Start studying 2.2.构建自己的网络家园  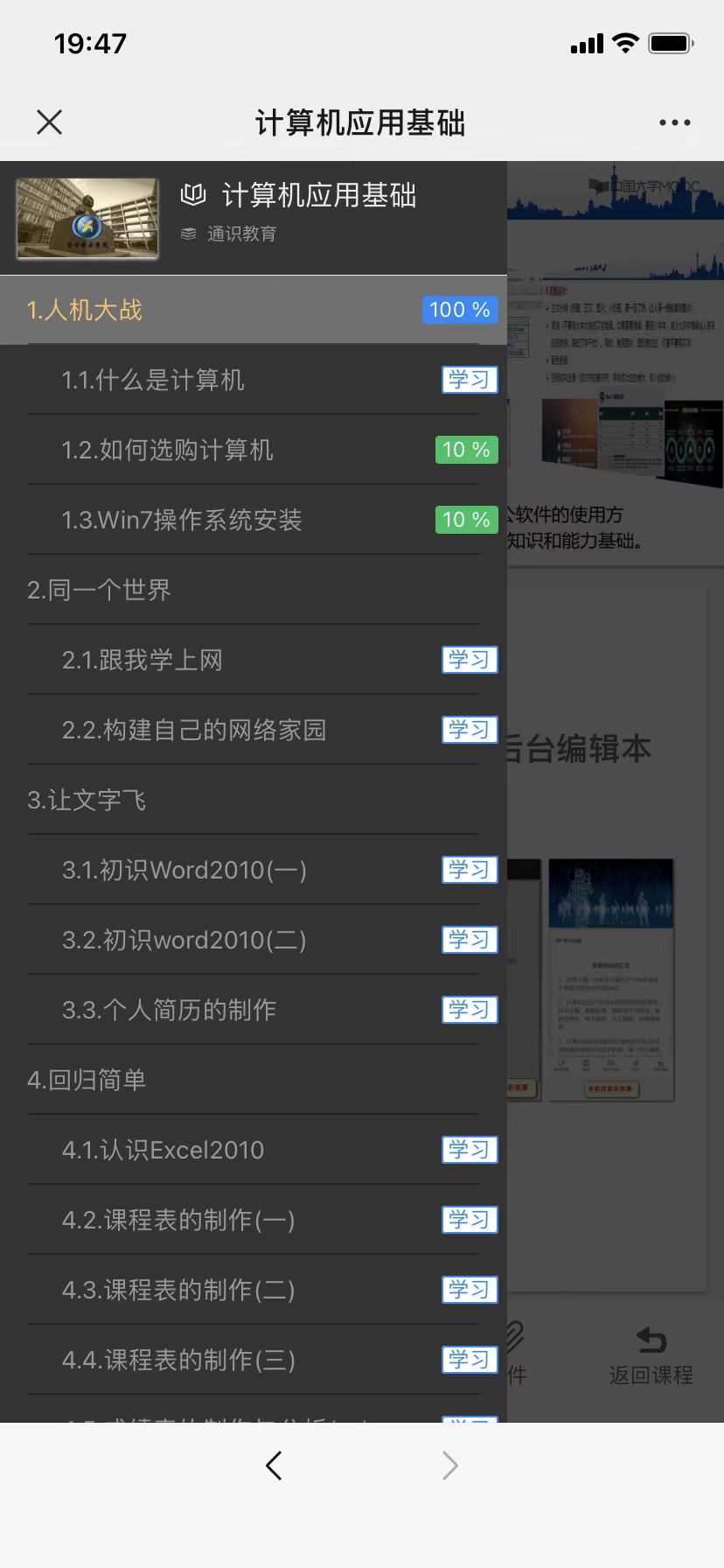469,730
